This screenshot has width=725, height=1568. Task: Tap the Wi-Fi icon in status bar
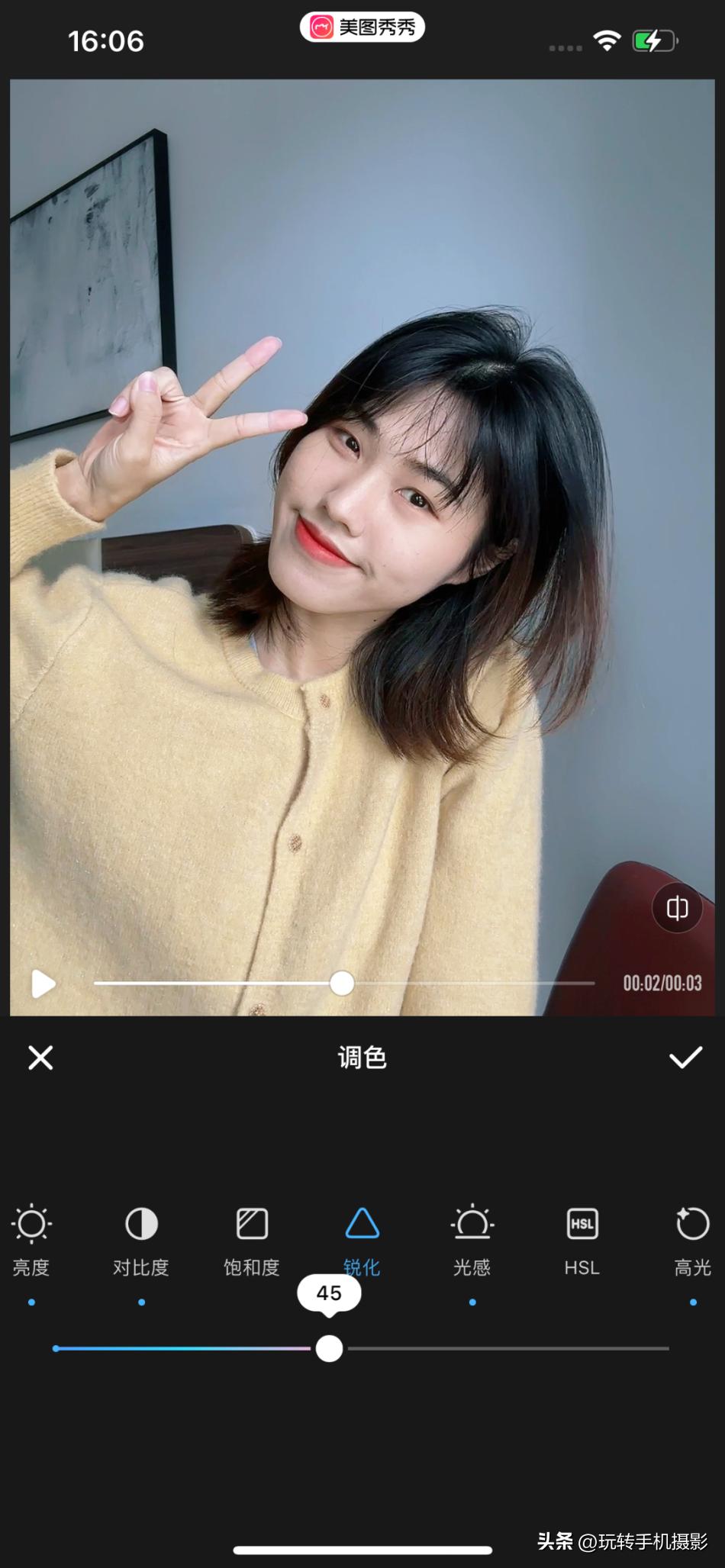607,42
